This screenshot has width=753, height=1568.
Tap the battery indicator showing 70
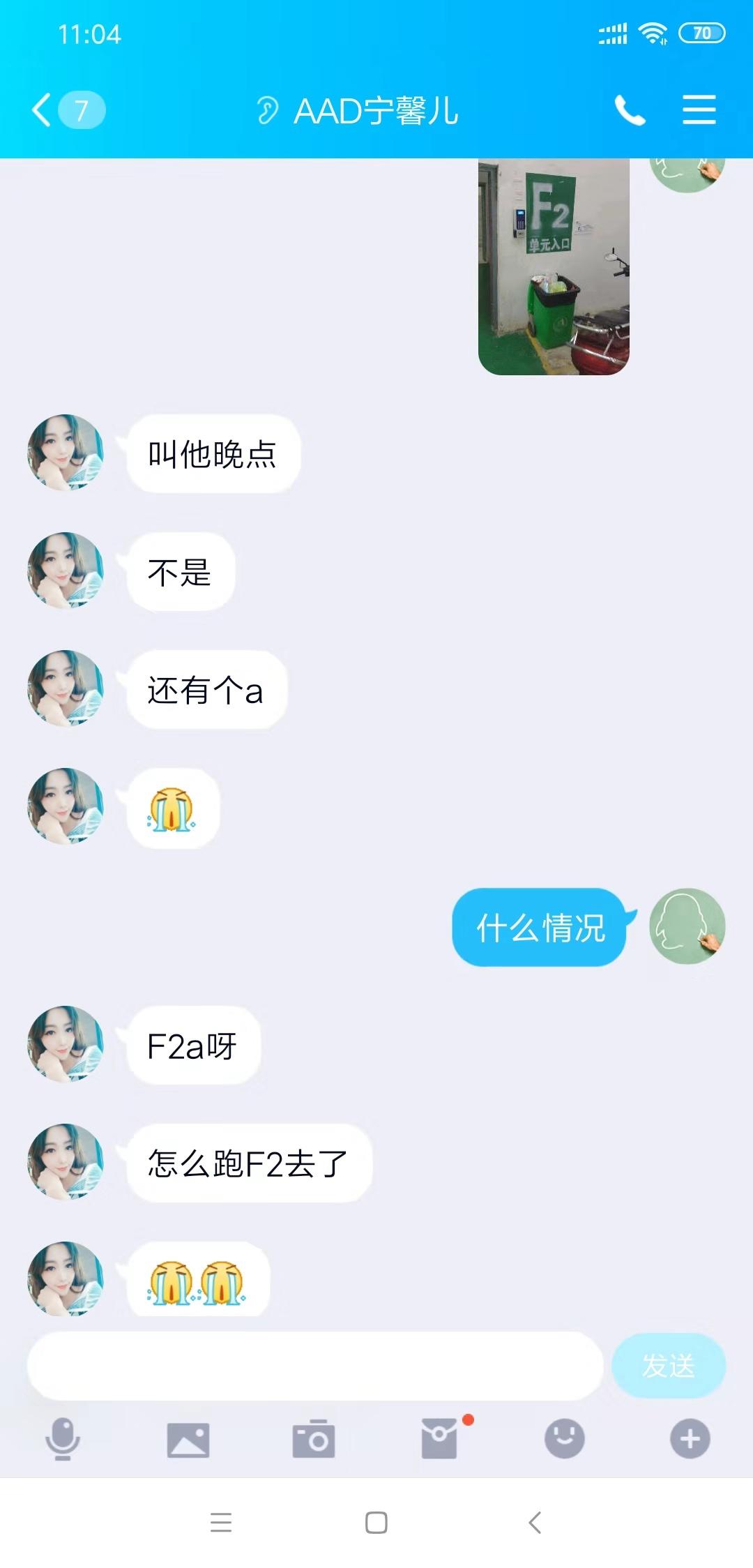click(x=701, y=31)
